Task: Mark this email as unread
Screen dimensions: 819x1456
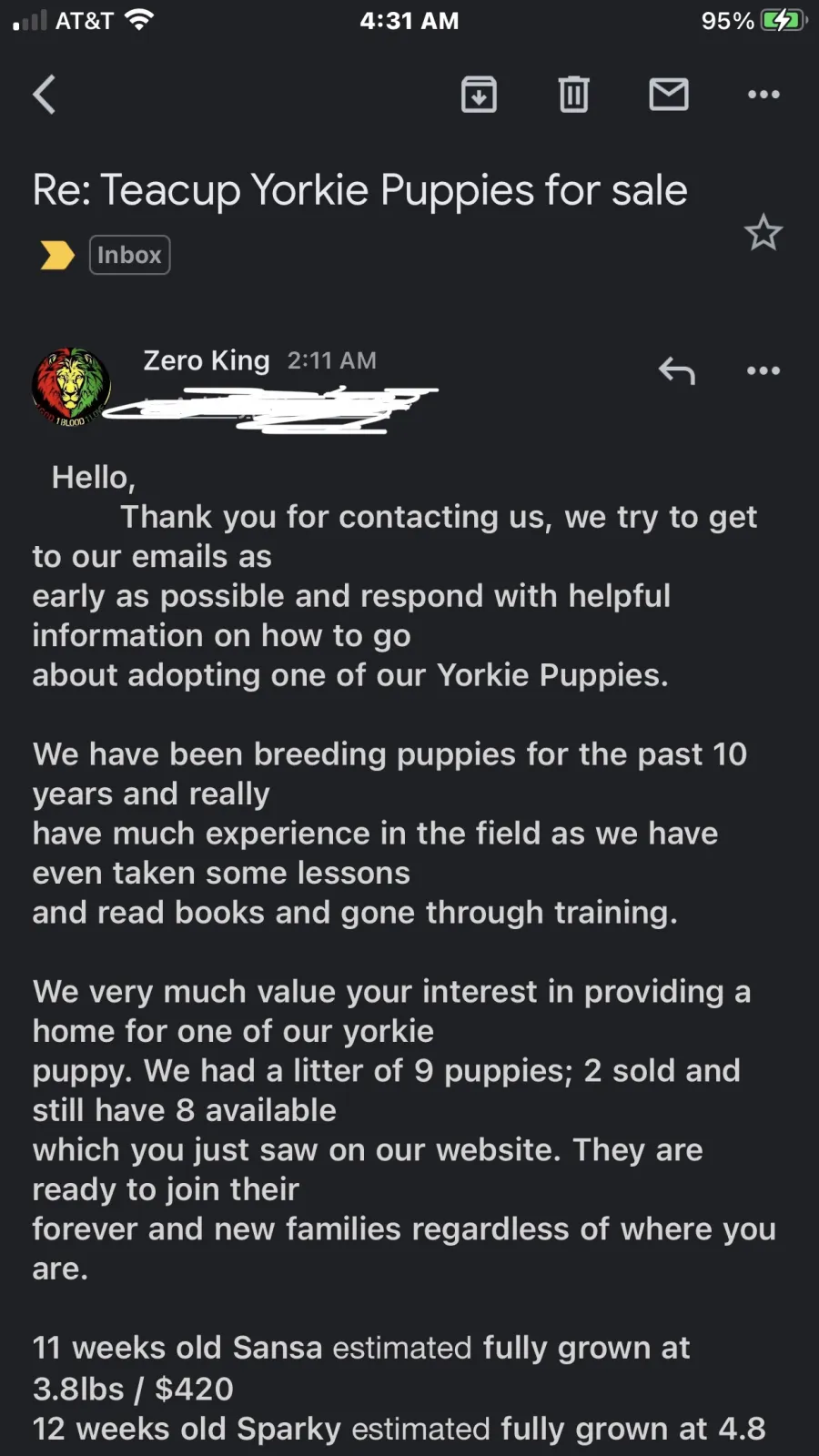Action: (x=669, y=94)
